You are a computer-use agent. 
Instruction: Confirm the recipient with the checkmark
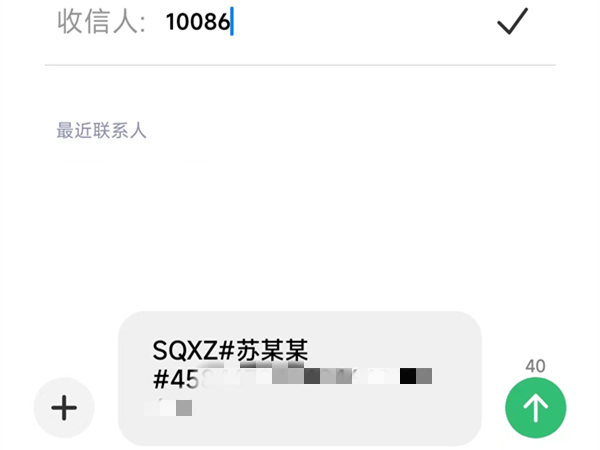(x=512, y=21)
